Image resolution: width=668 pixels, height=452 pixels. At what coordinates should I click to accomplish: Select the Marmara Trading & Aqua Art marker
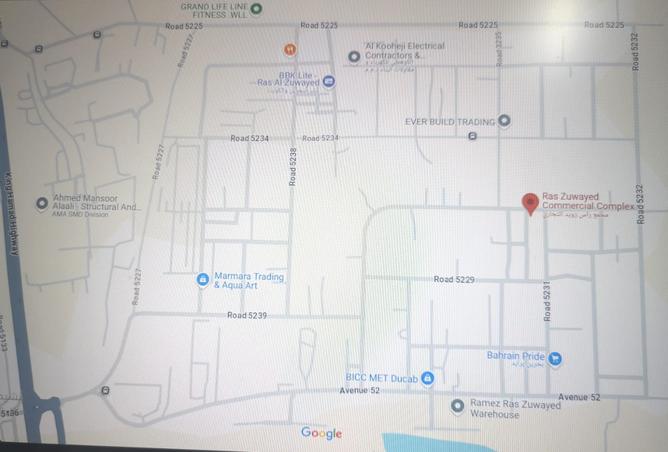coord(202,279)
